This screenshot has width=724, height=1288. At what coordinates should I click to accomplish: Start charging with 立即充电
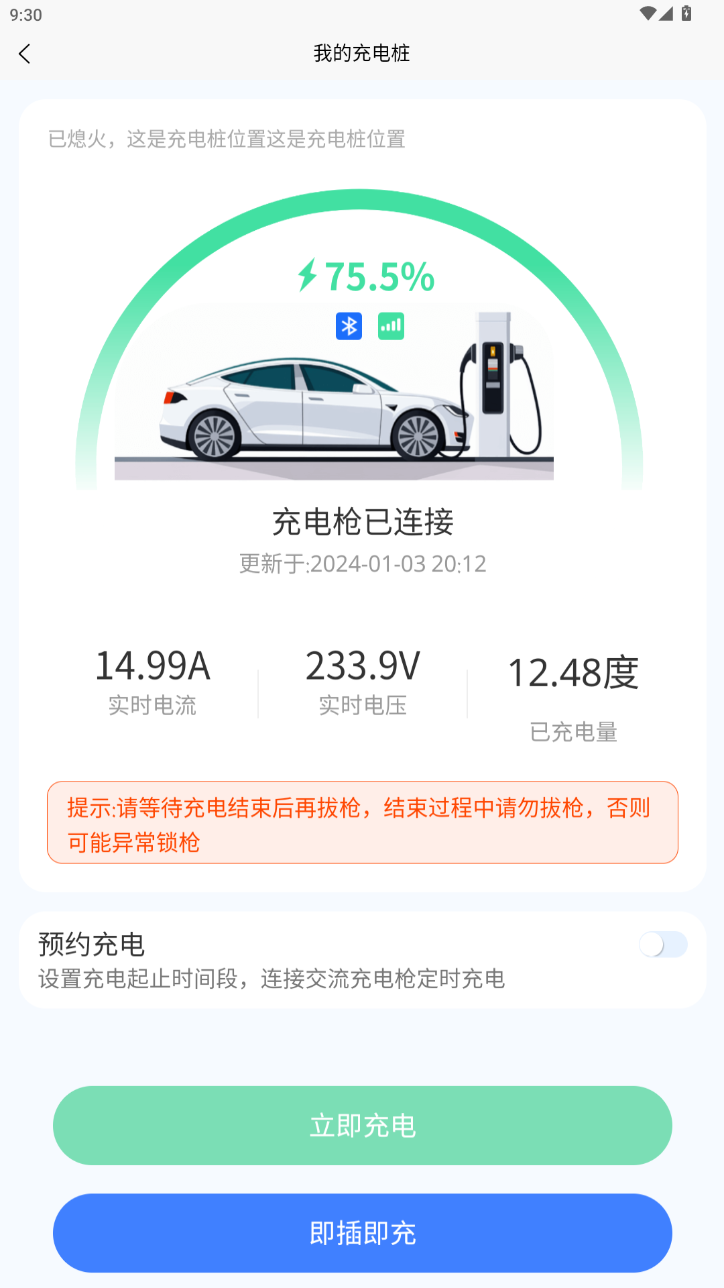(x=362, y=1125)
